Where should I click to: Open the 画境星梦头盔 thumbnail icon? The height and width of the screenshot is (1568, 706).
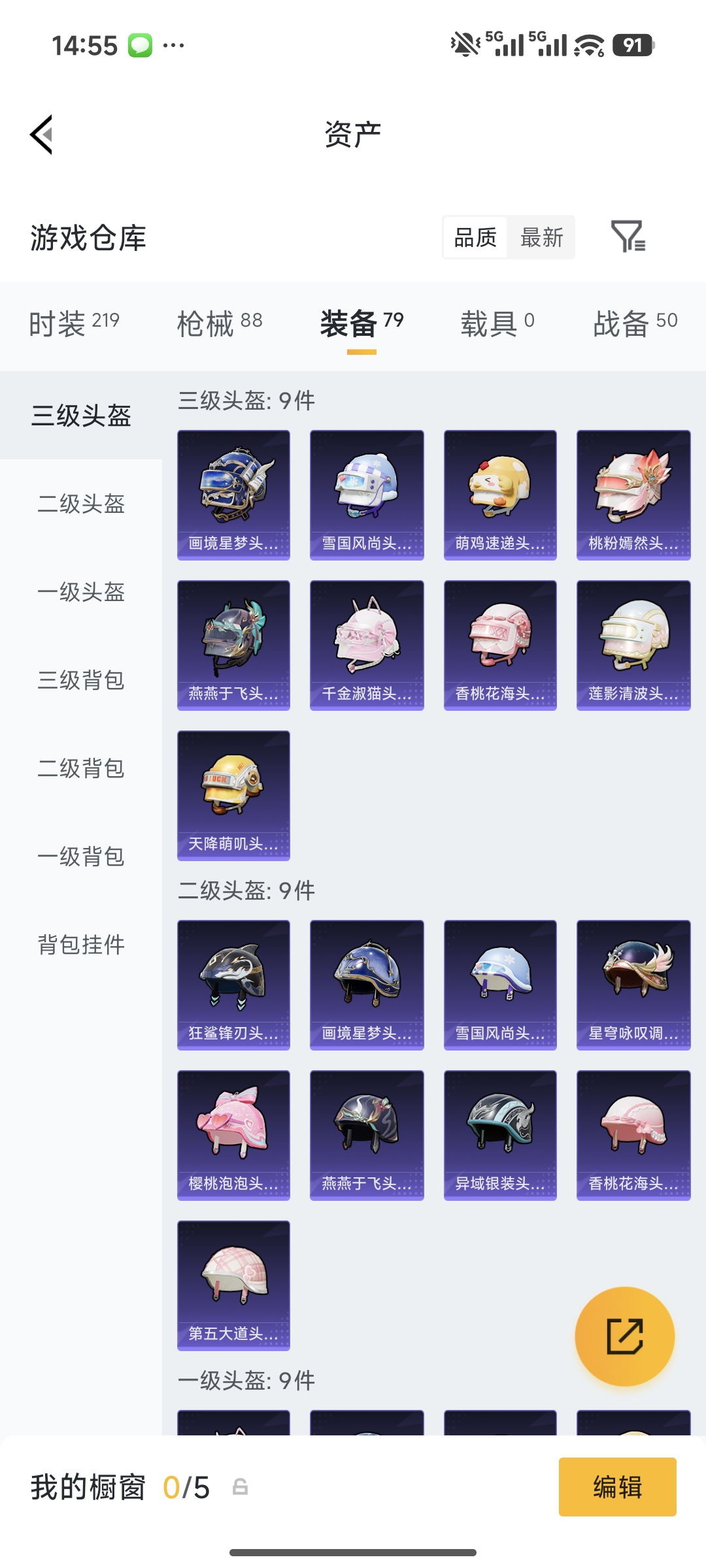(x=233, y=494)
